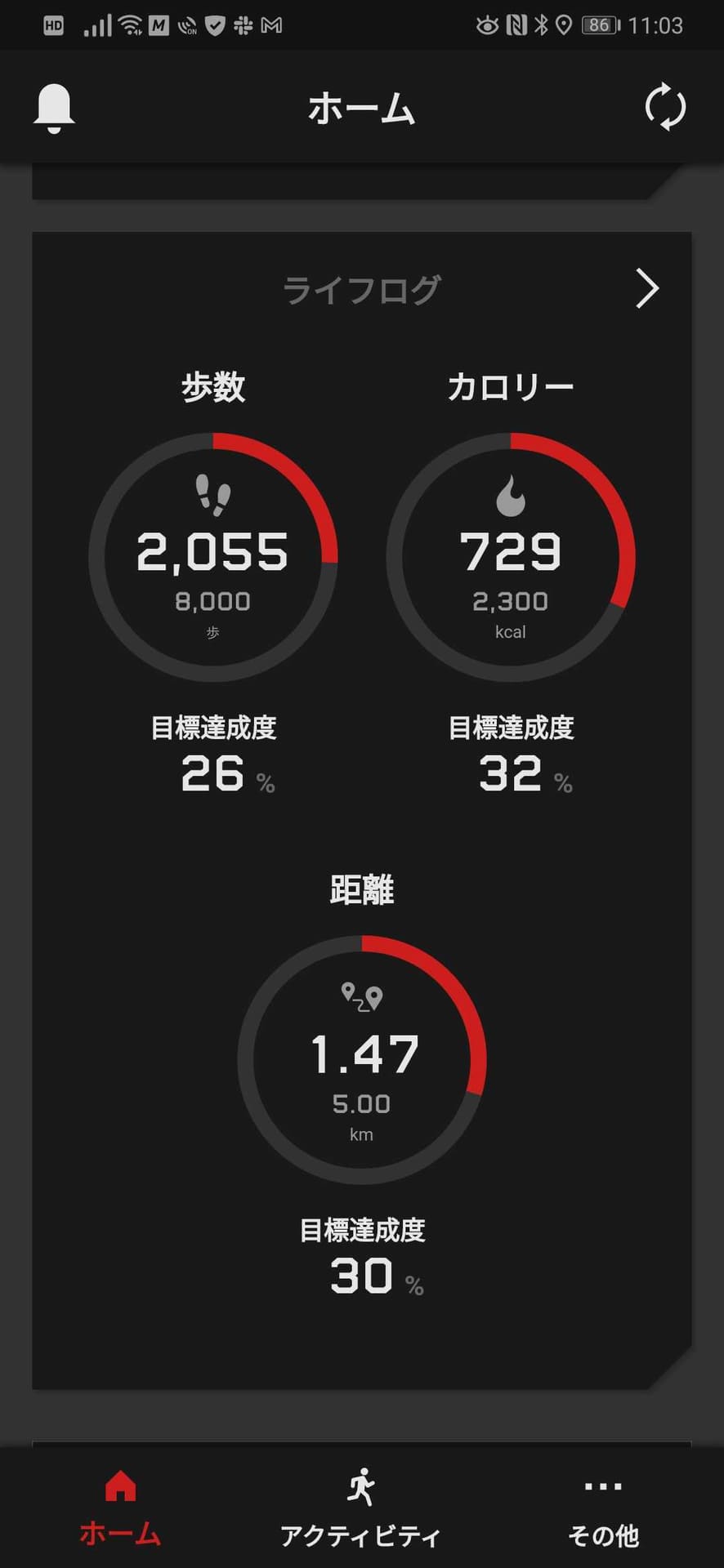The width and height of the screenshot is (724, 1568).
Task: Open ライフログ details via the chevron
Action: click(x=646, y=289)
